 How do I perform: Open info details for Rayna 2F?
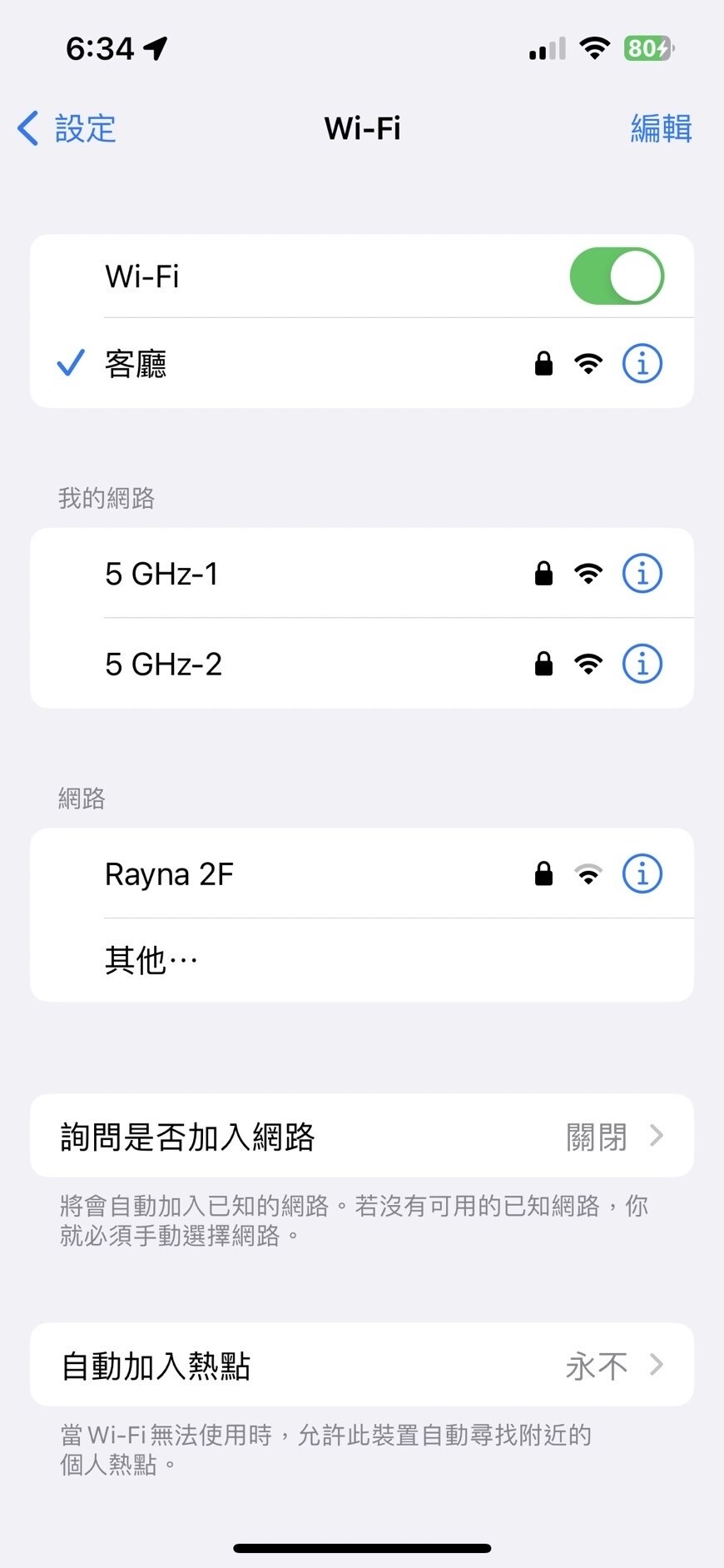coord(641,874)
